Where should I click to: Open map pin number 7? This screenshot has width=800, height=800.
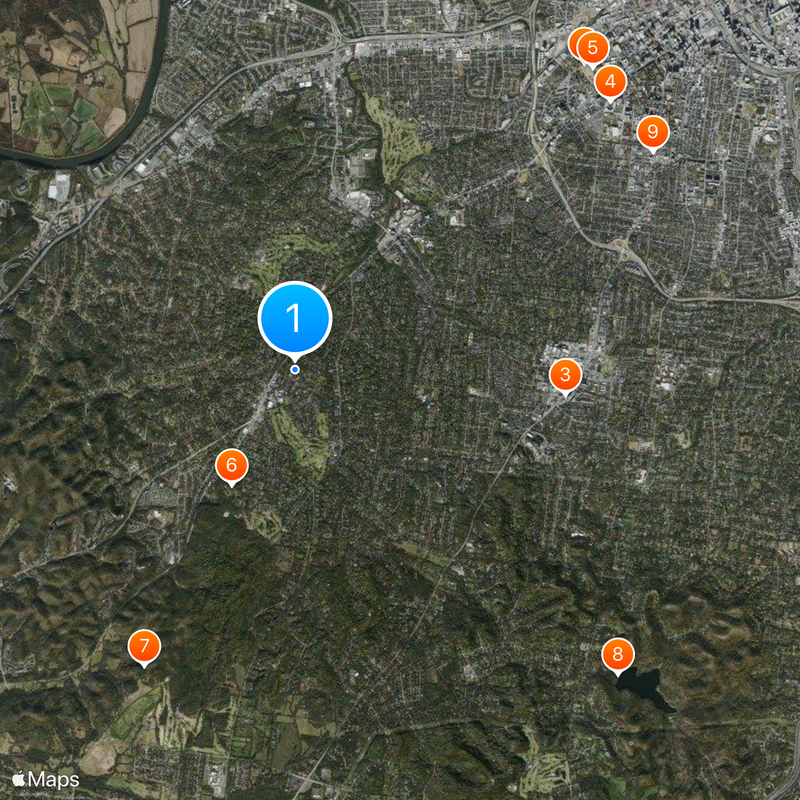coord(145,646)
